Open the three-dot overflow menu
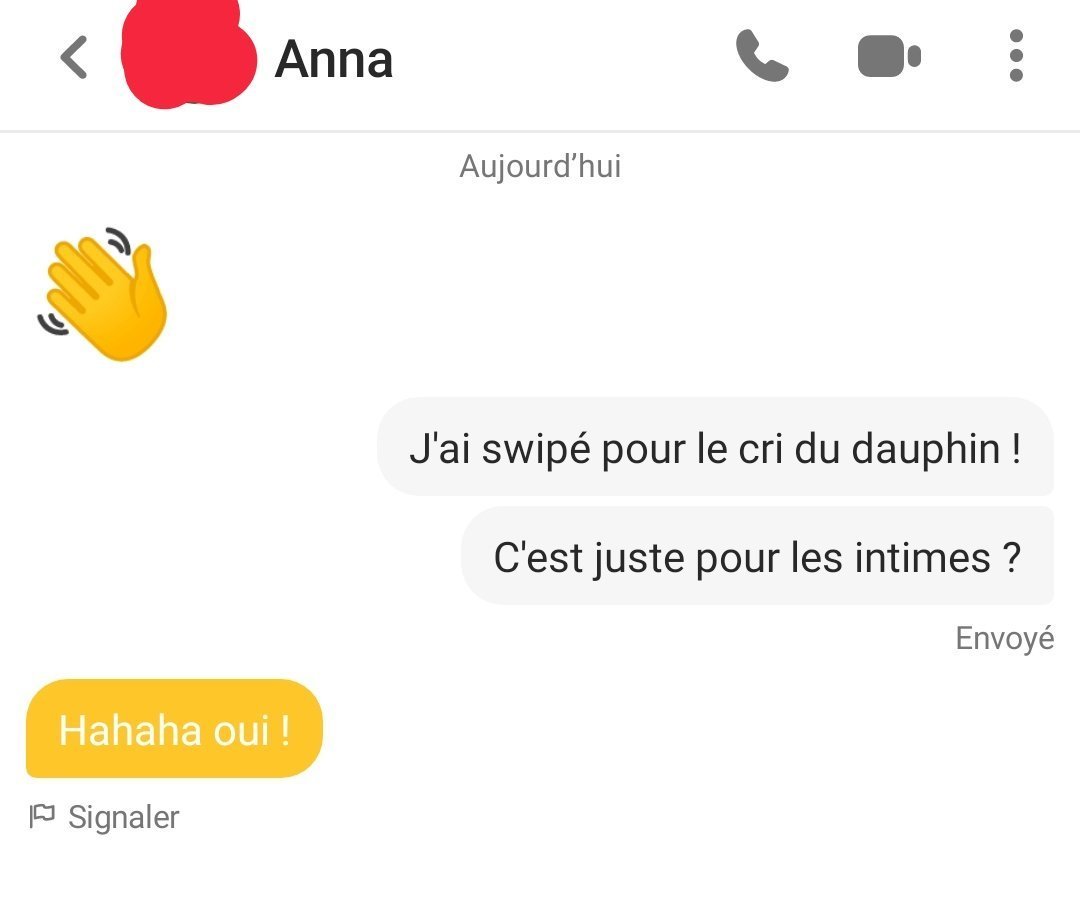Screen dimensions: 1080x899 point(1016,56)
